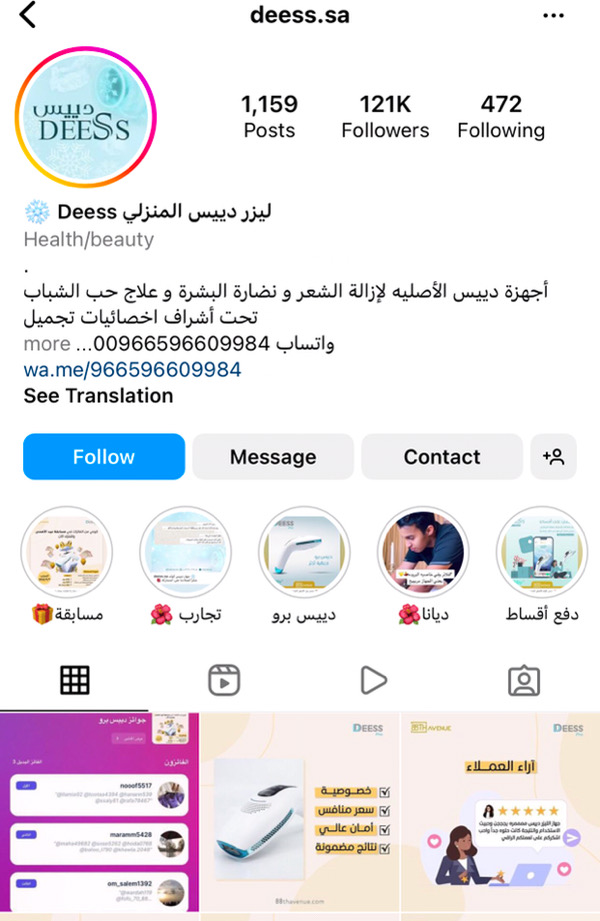Open the دفع أقساط story highlight
Viewport: 600px width, 921px height.
[x=541, y=552]
